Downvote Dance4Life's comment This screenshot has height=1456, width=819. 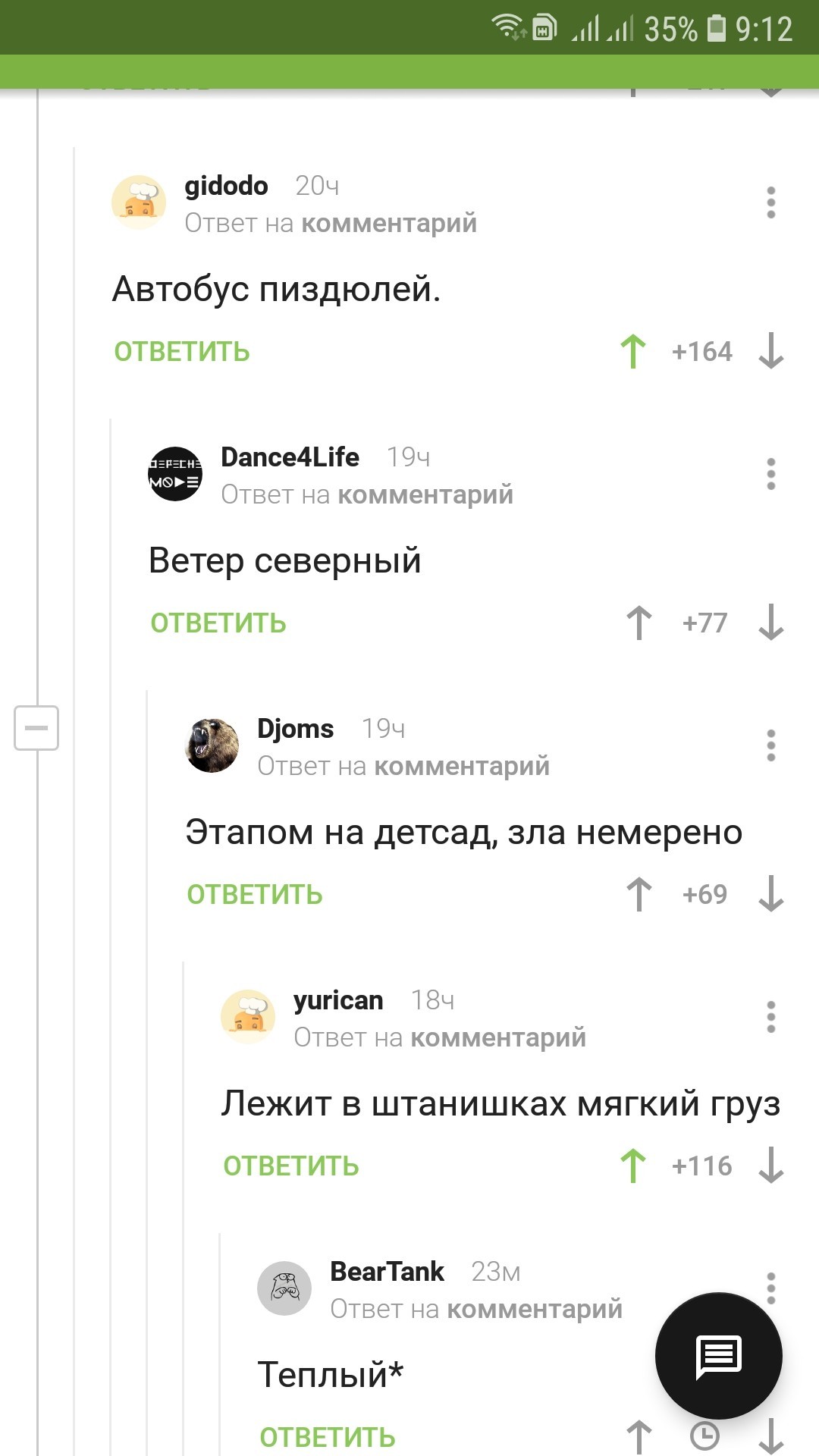point(770,623)
